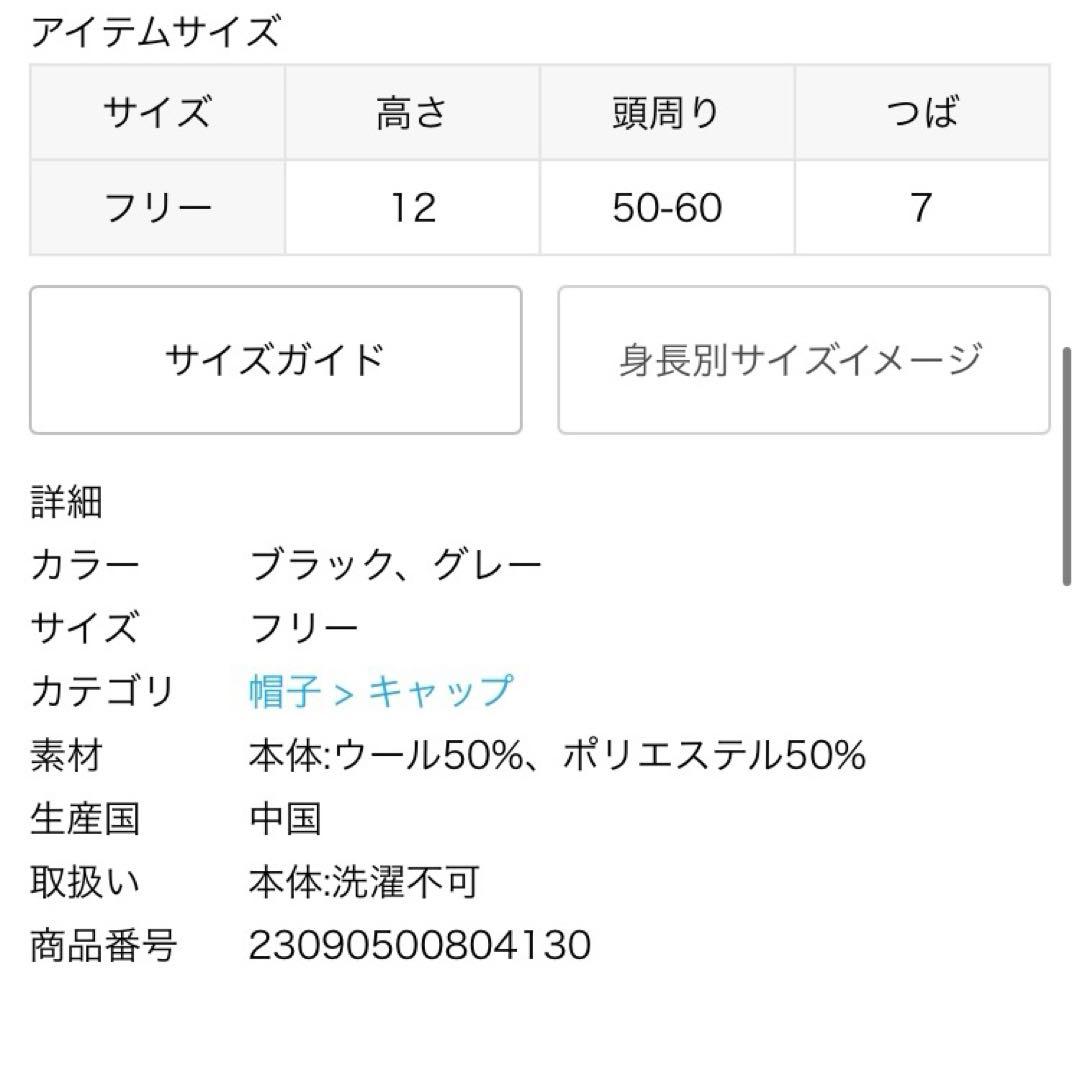This screenshot has width=1080, height=1080.
Task: Tap the 身長別サイズイメージ button
Action: 803,360
